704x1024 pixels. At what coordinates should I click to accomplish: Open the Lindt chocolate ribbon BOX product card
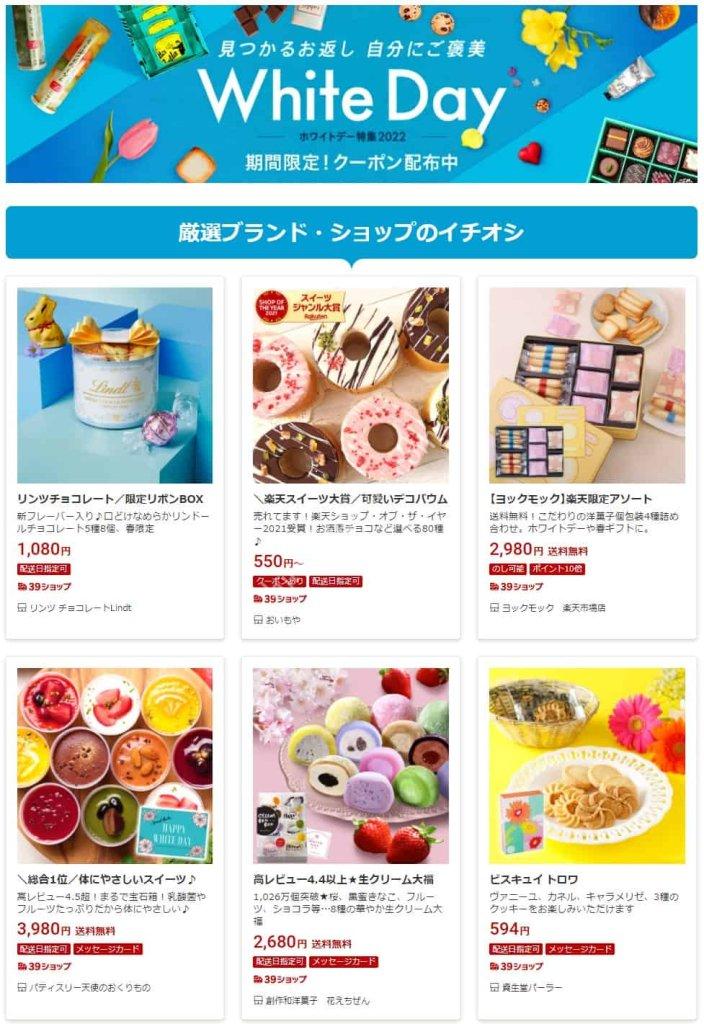coord(115,385)
